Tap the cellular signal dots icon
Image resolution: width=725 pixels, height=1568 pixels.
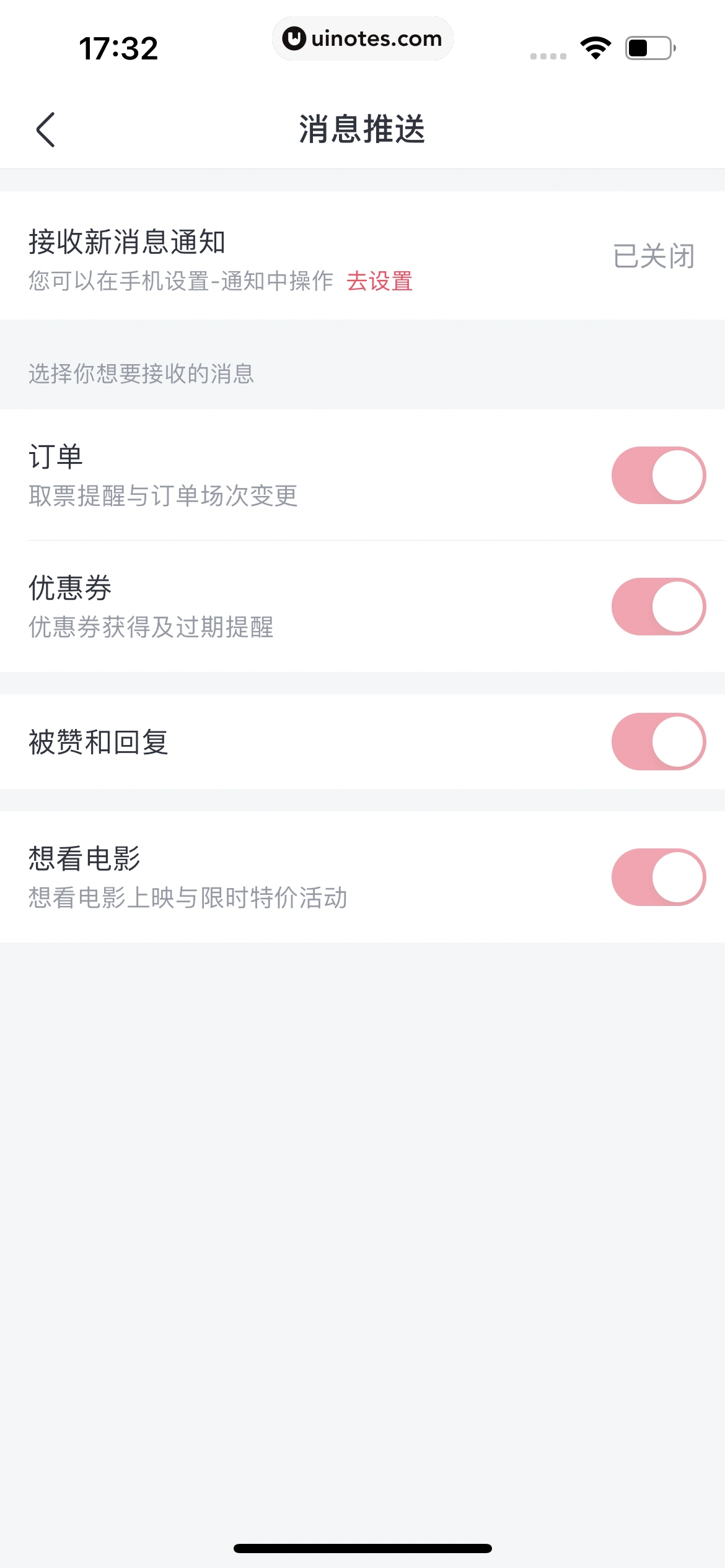(x=548, y=57)
